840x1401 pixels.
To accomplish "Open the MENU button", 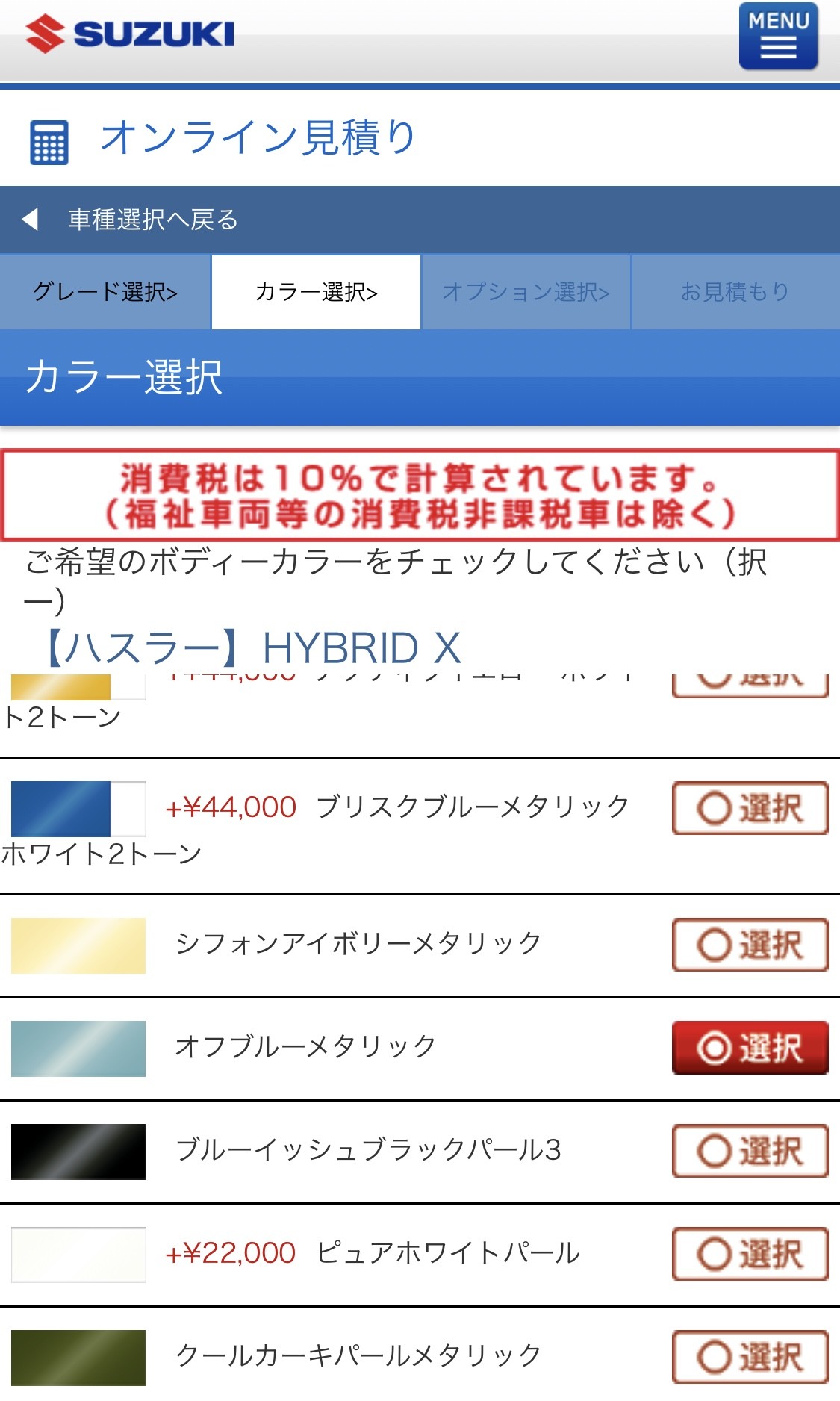I will [778, 36].
